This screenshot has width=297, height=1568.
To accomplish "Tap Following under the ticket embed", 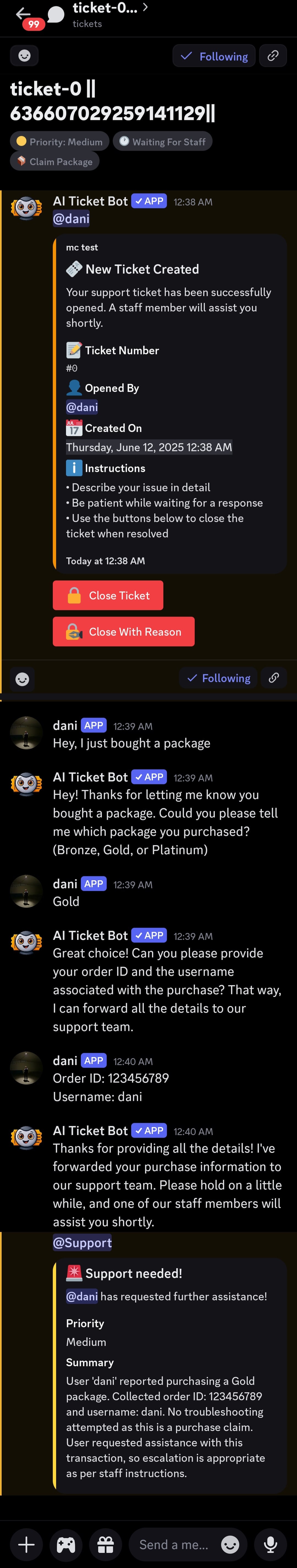I will pos(218,678).
